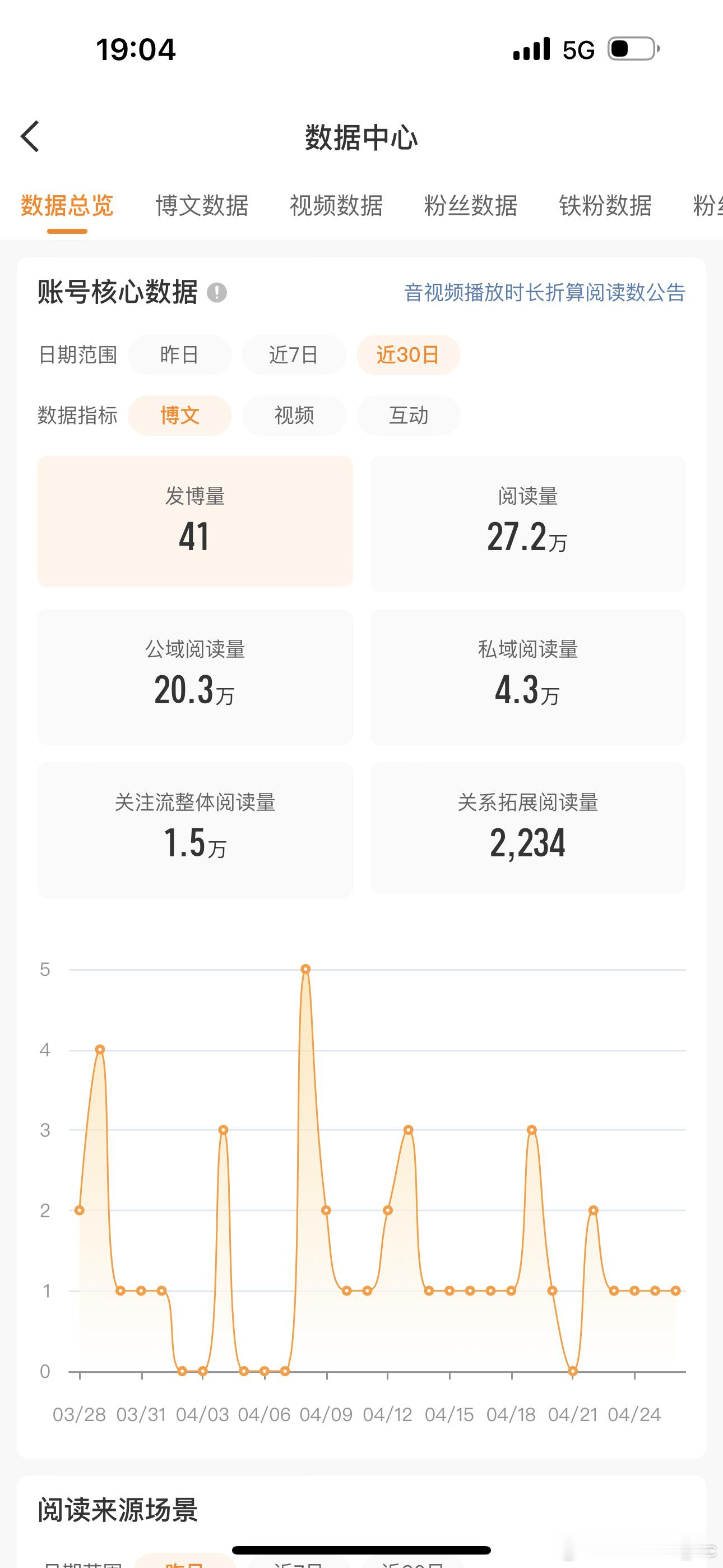Select the 昨日 date range option
The image size is (723, 1568).
(x=179, y=355)
